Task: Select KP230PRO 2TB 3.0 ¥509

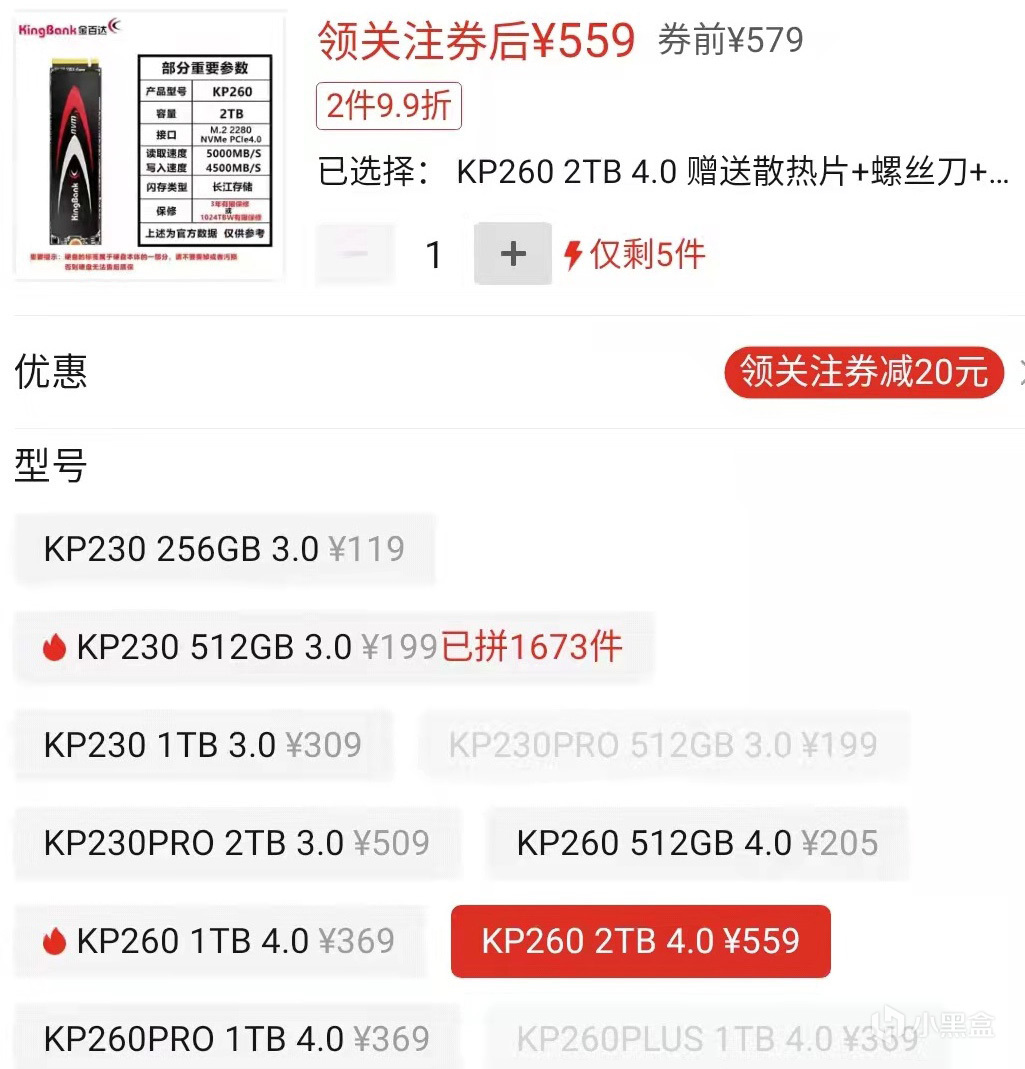Action: pos(236,843)
